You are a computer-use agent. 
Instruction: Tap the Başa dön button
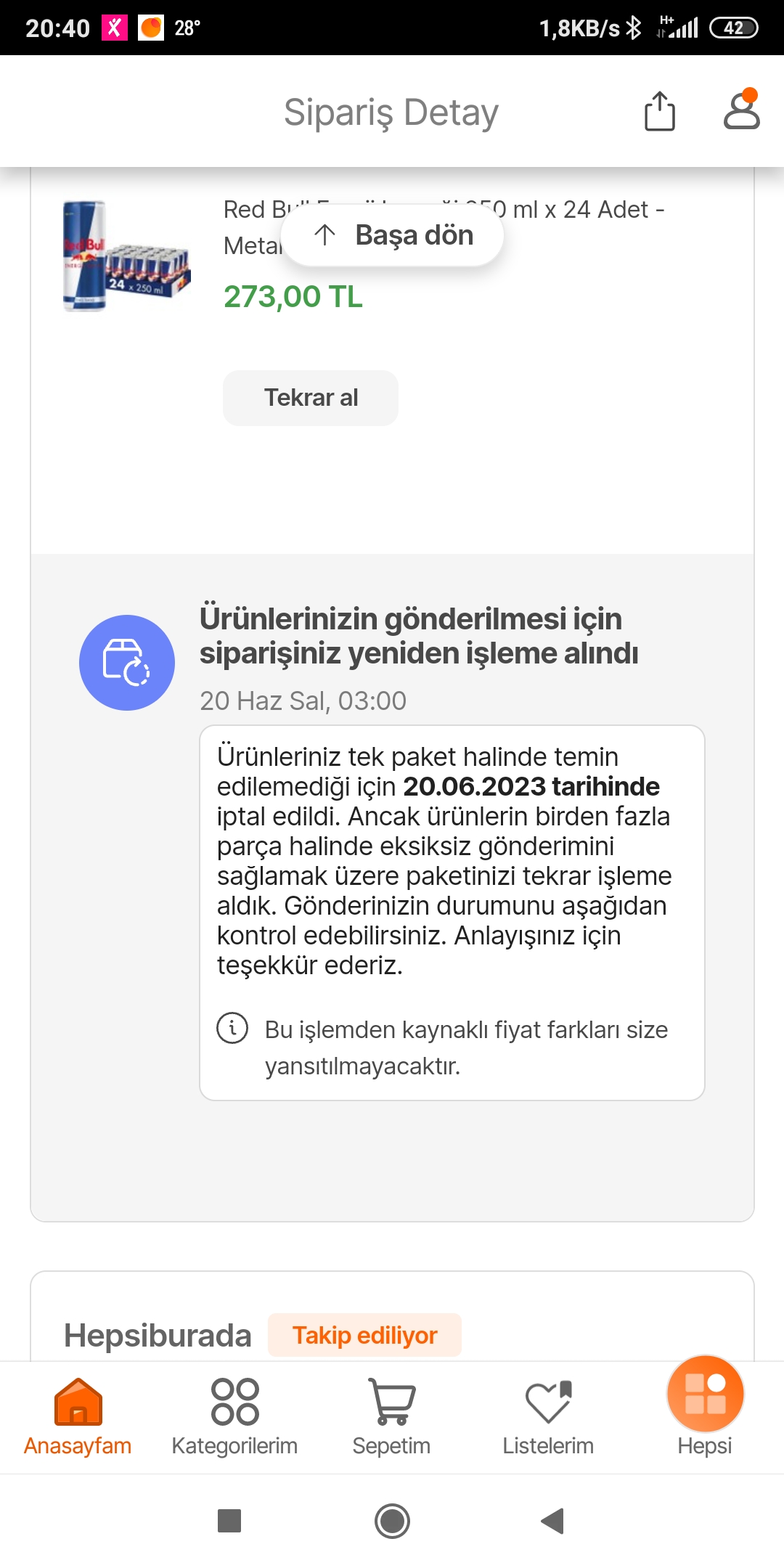[393, 235]
